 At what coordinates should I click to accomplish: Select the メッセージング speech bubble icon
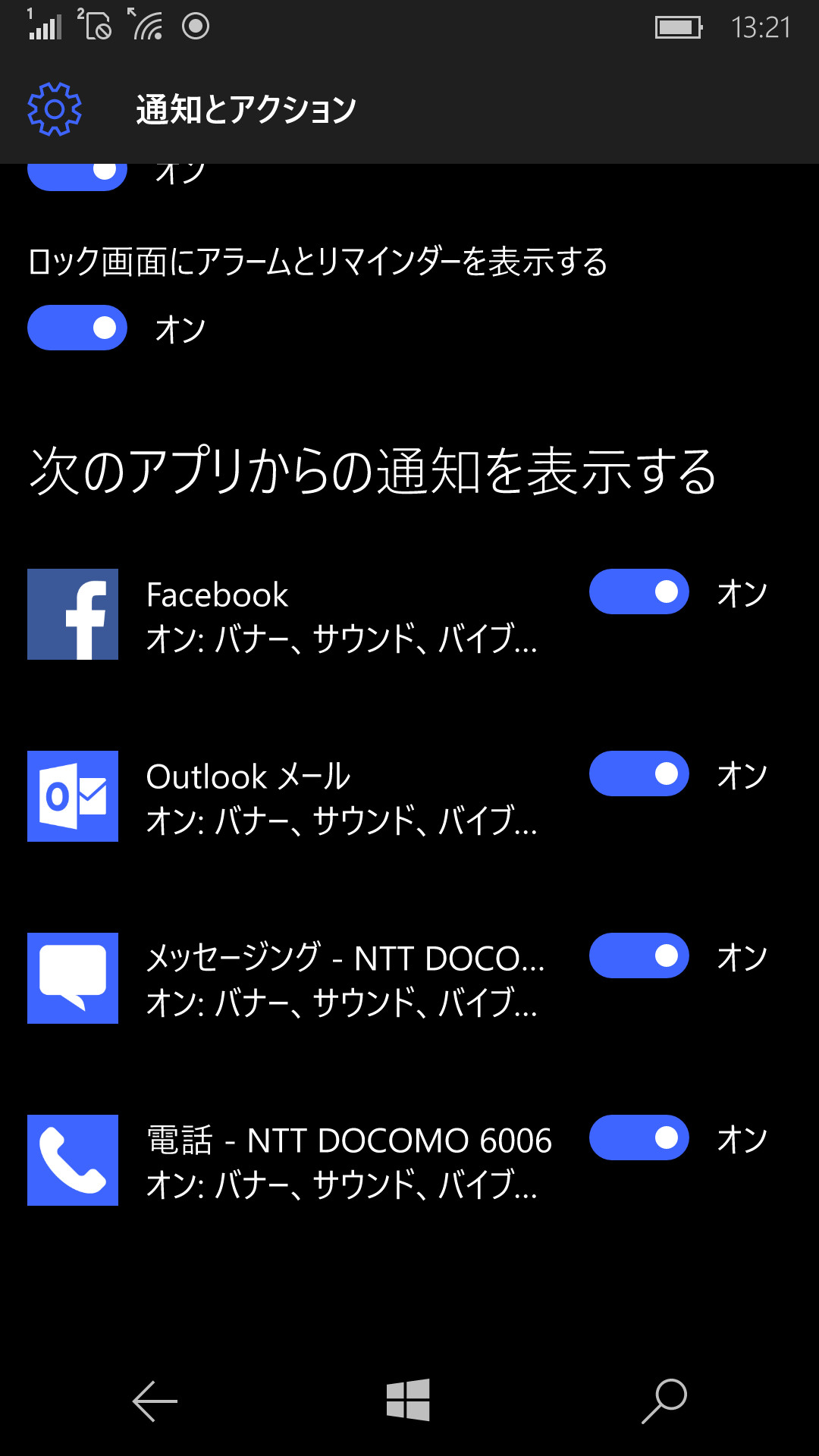[x=72, y=978]
